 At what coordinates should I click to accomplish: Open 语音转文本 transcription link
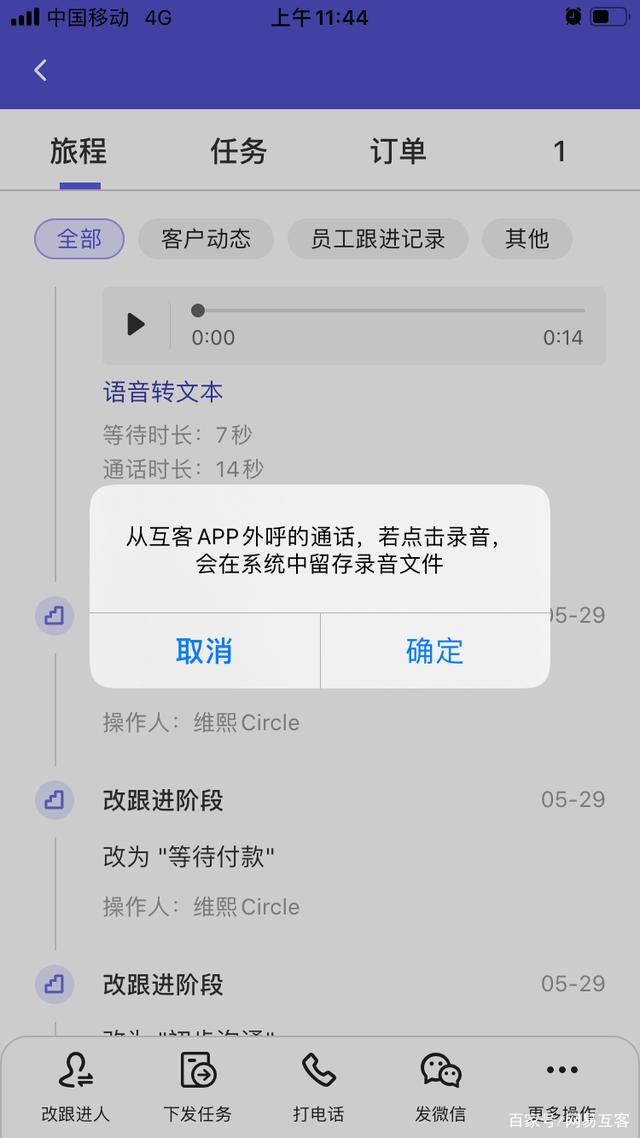pos(163,391)
